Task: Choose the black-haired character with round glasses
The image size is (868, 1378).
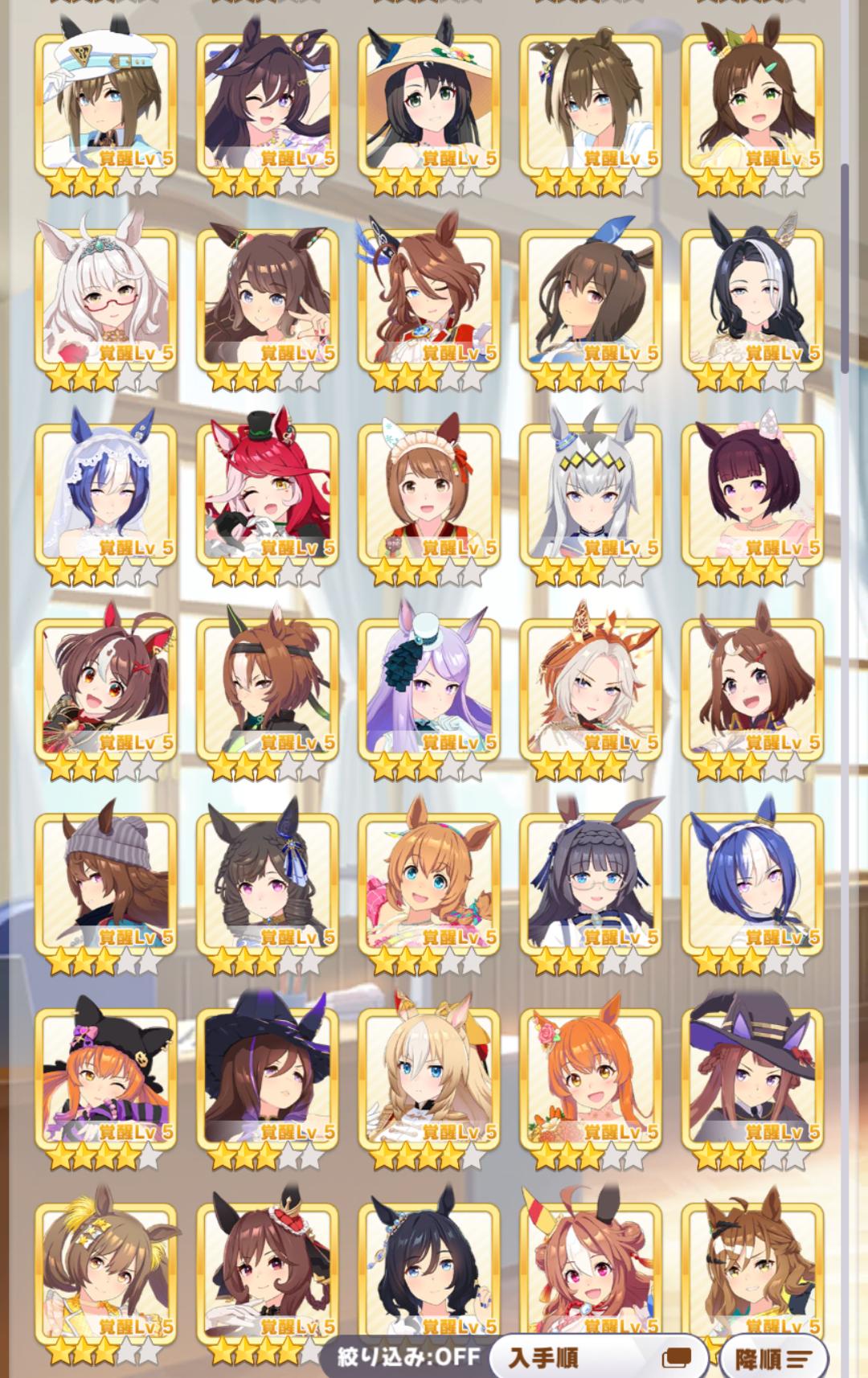Action: pyautogui.click(x=591, y=883)
